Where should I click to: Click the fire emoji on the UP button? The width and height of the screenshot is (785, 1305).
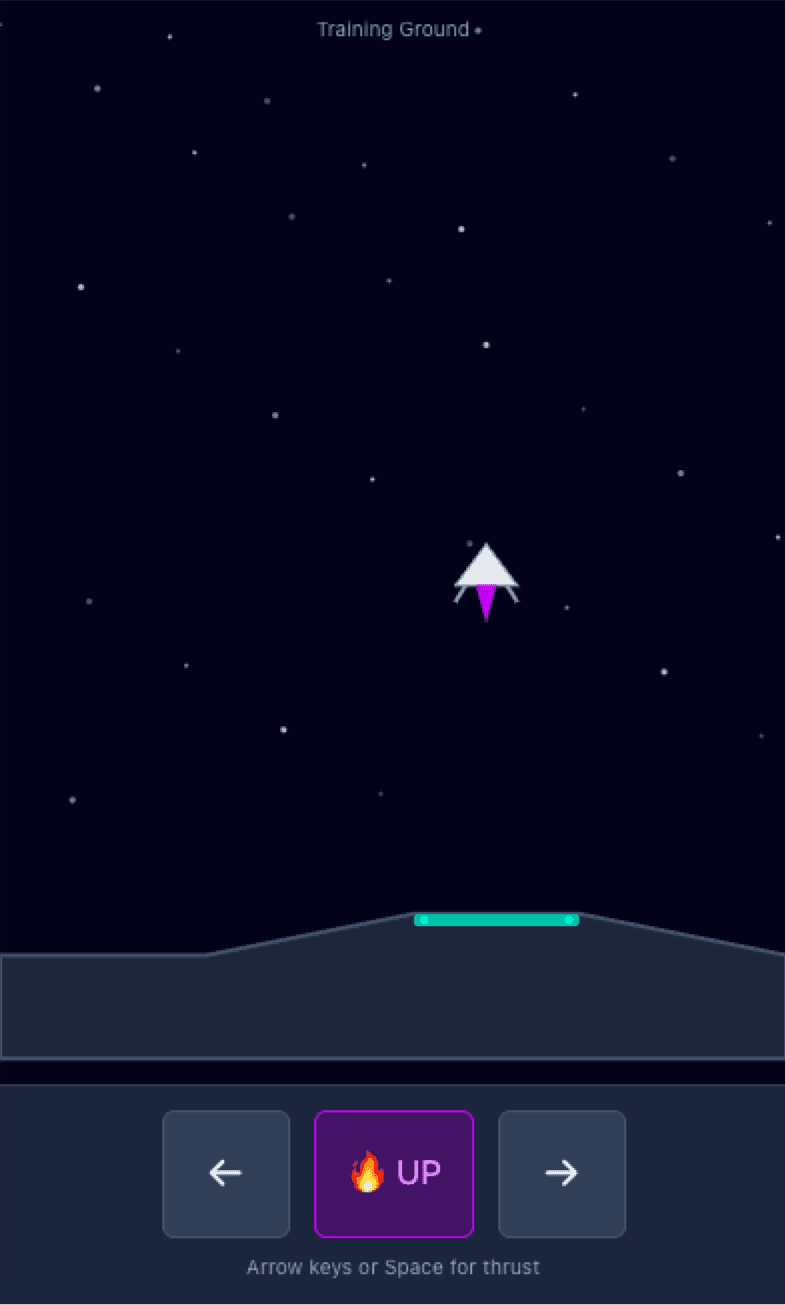click(368, 1174)
